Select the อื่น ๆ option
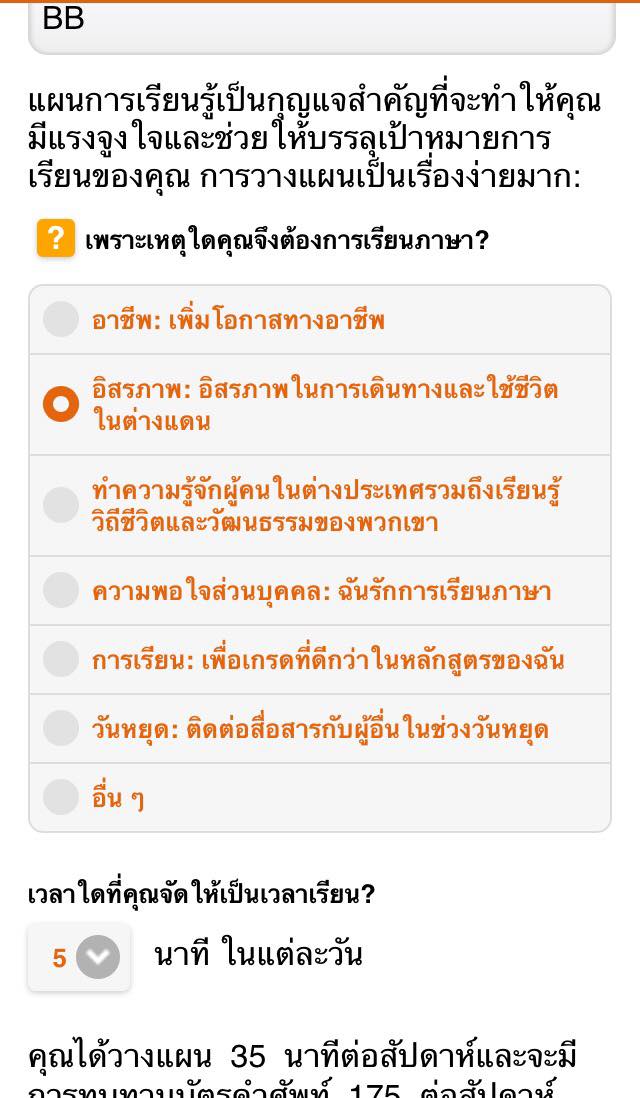Image resolution: width=640 pixels, height=1098 pixels. tap(319, 797)
